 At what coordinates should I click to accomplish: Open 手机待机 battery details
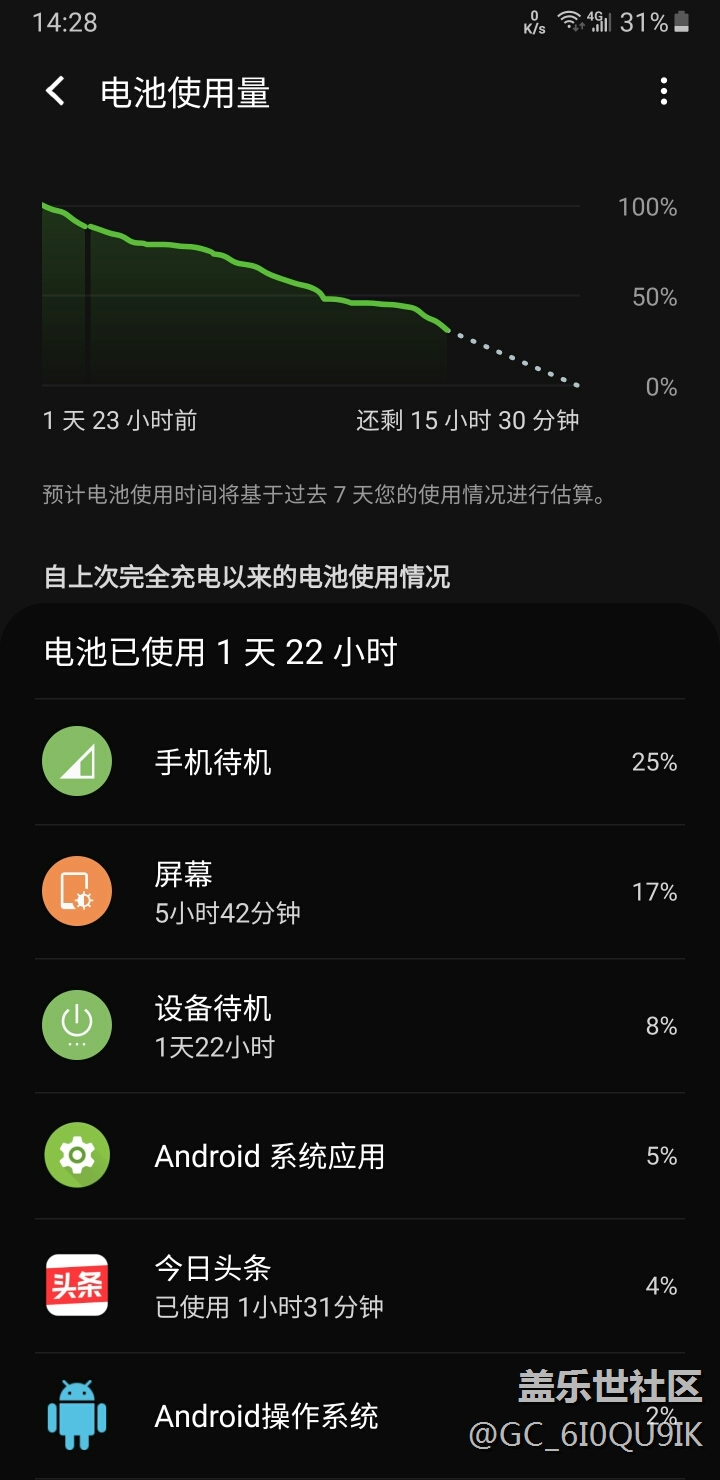[360, 762]
